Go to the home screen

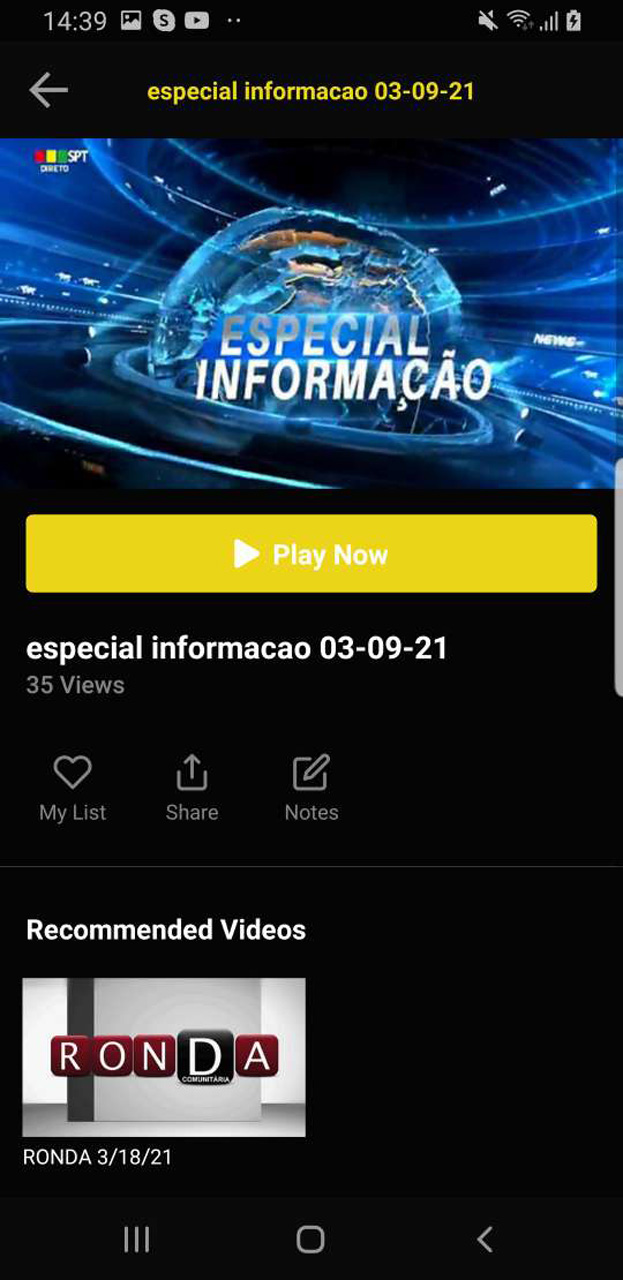[x=311, y=1240]
